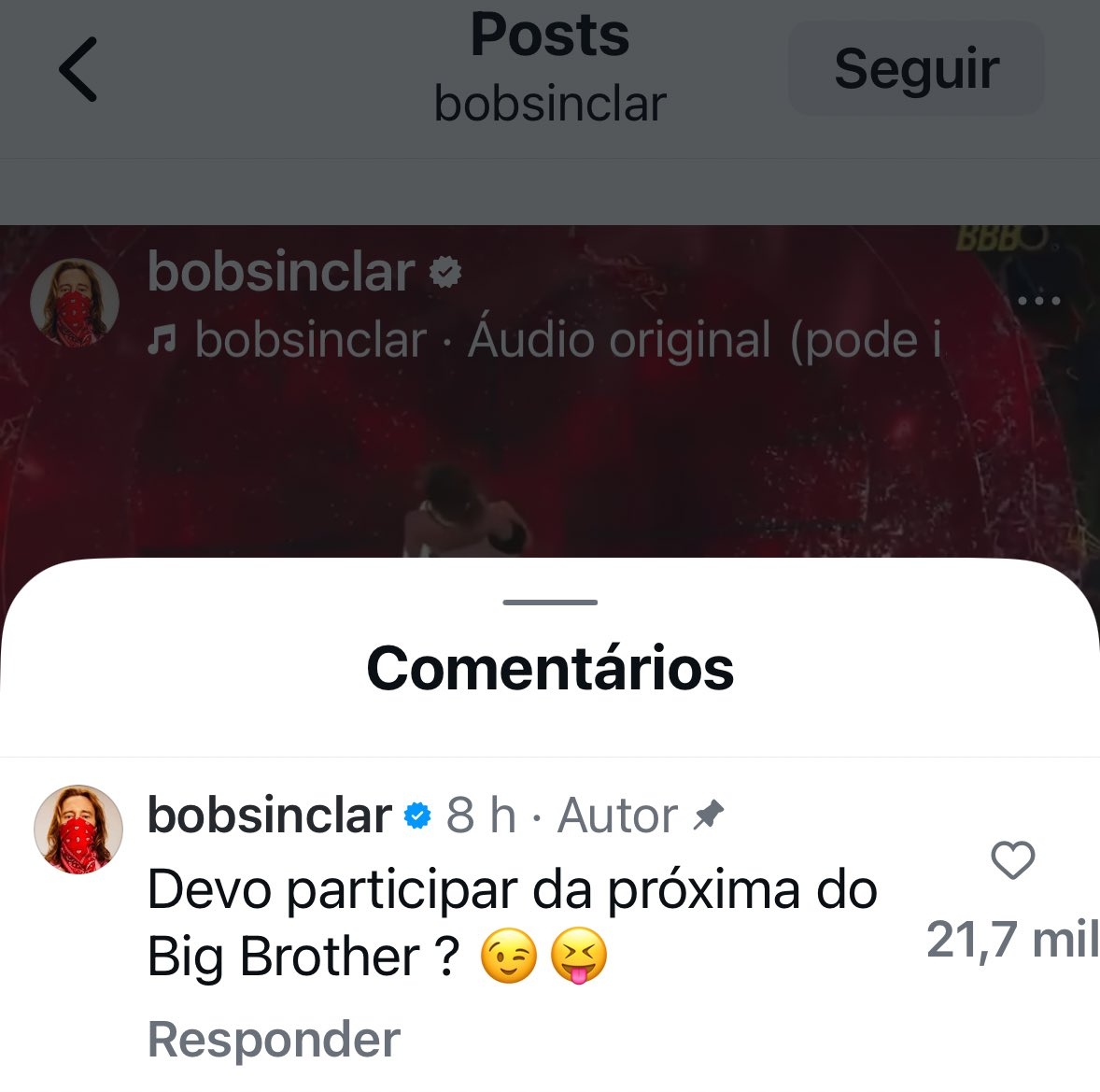Go back using the top-left arrow
Image resolution: width=1100 pixels, height=1092 pixels.
(78, 69)
